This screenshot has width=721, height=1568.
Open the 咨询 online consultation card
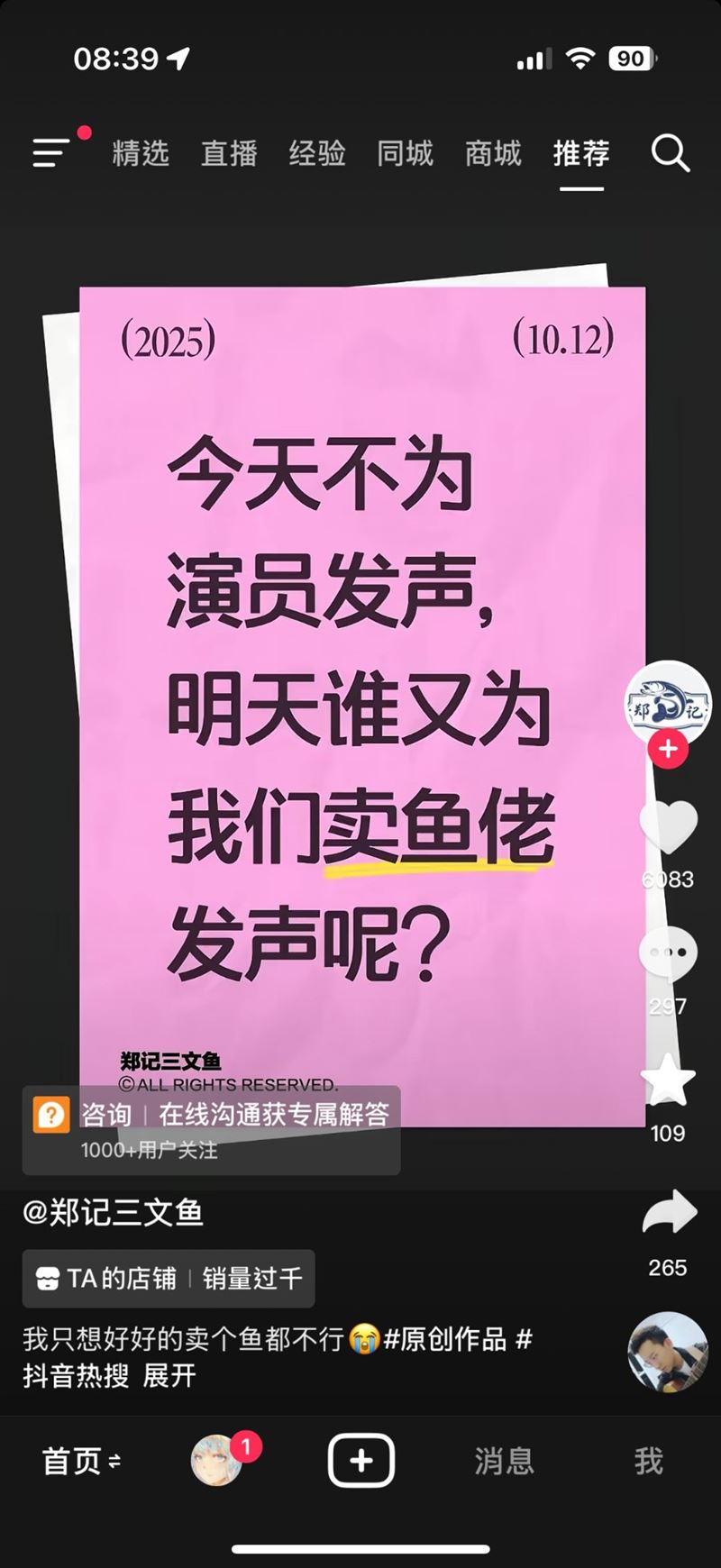click(211, 1129)
